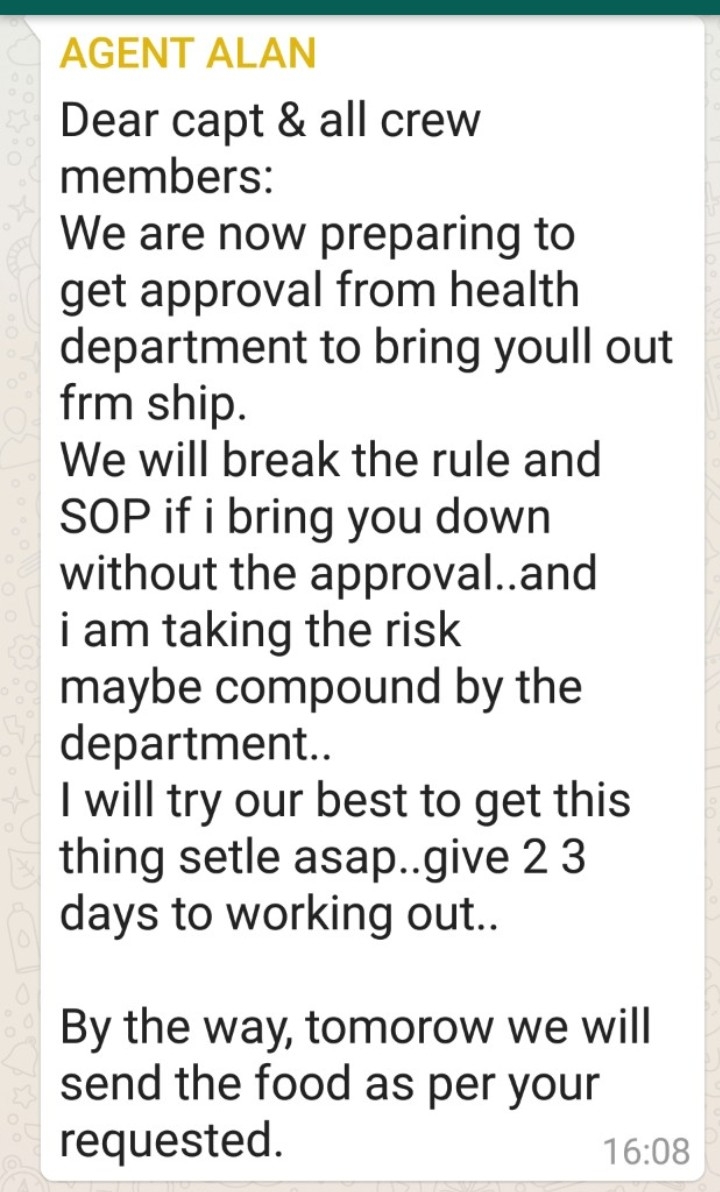Viewport: 720px width, 1192px height.
Task: Tap the sender name AGENT ALAN
Action: coord(188,52)
